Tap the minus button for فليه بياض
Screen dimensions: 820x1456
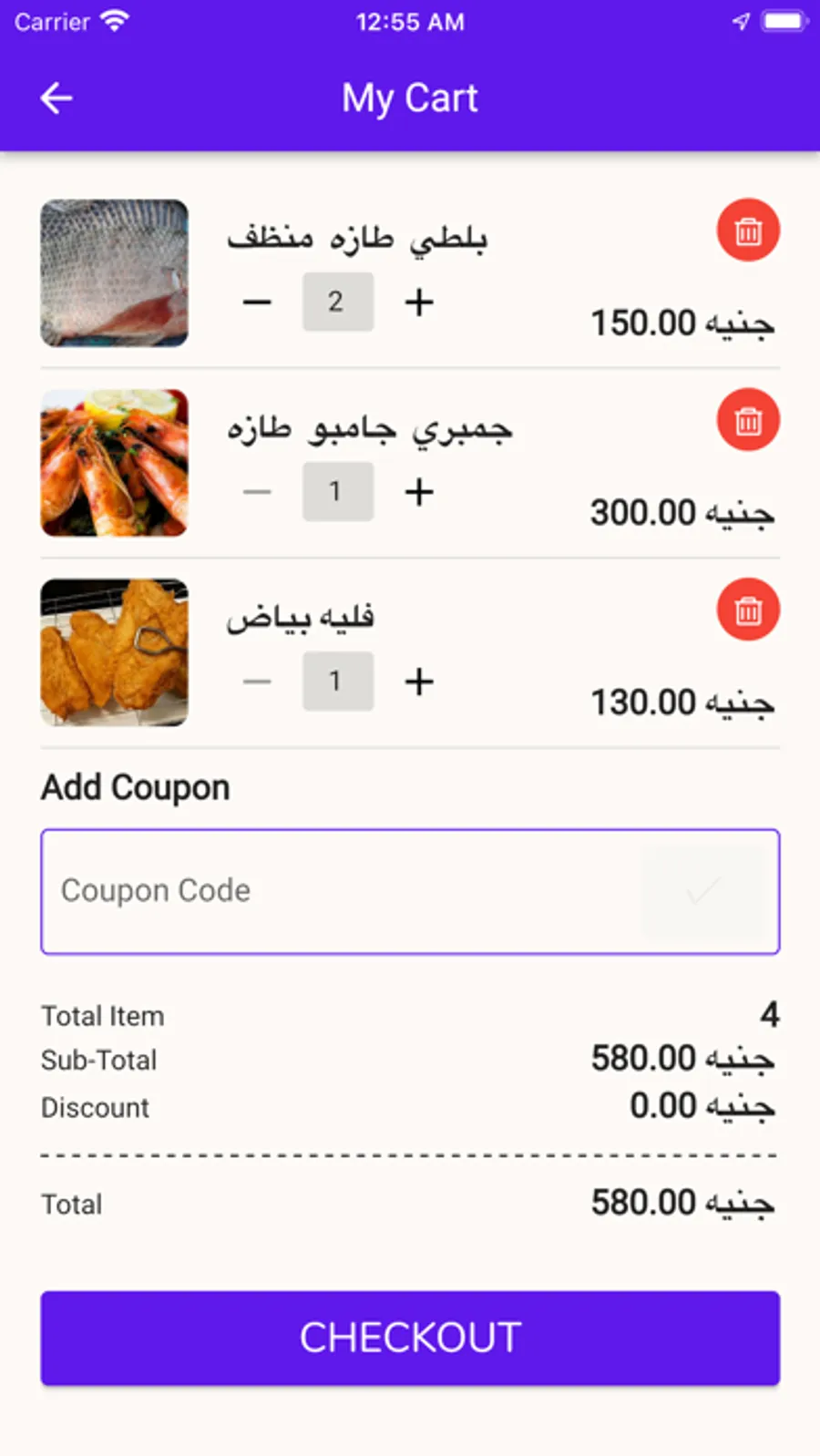tap(258, 682)
